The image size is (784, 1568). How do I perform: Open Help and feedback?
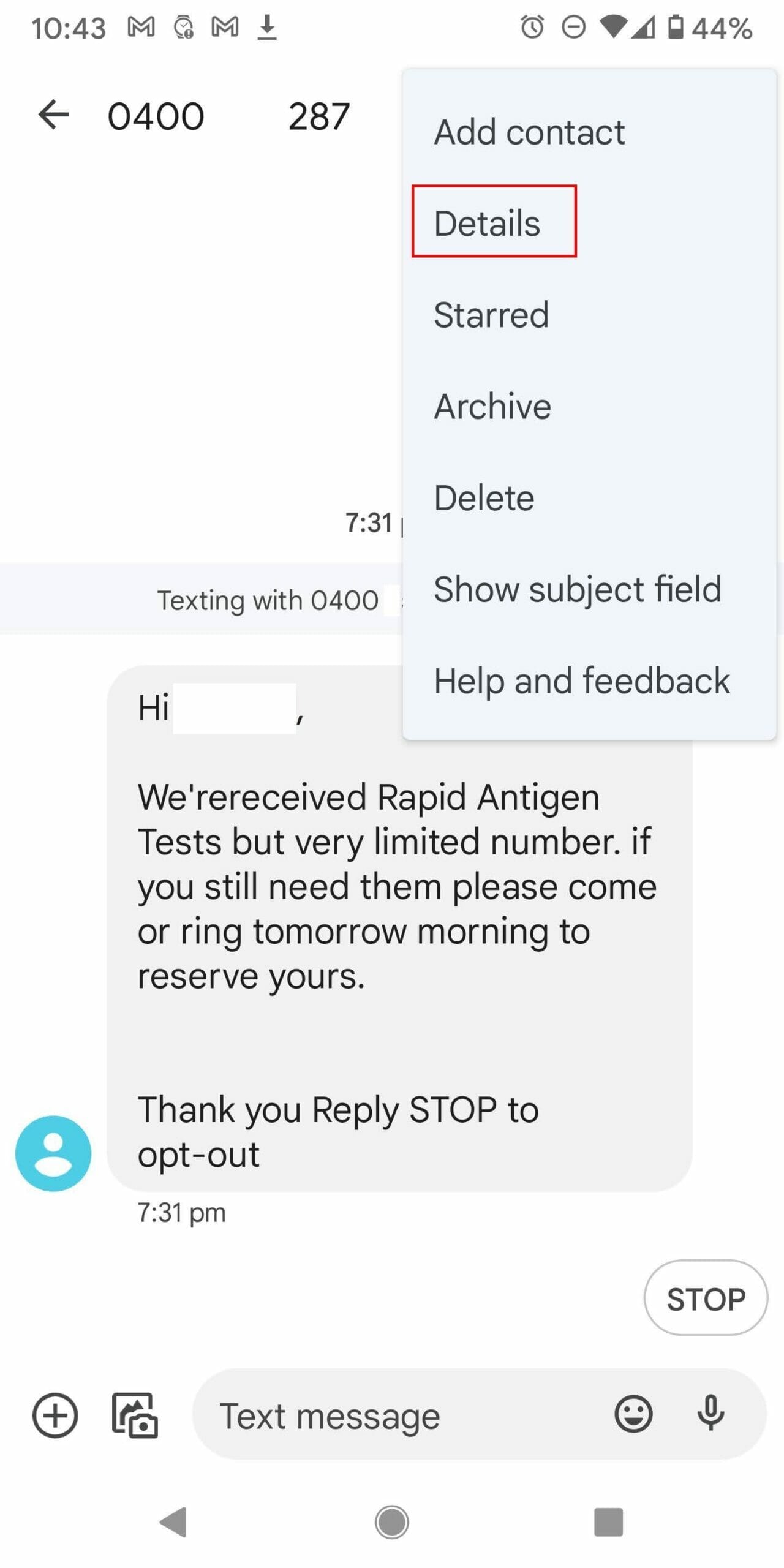tap(582, 680)
